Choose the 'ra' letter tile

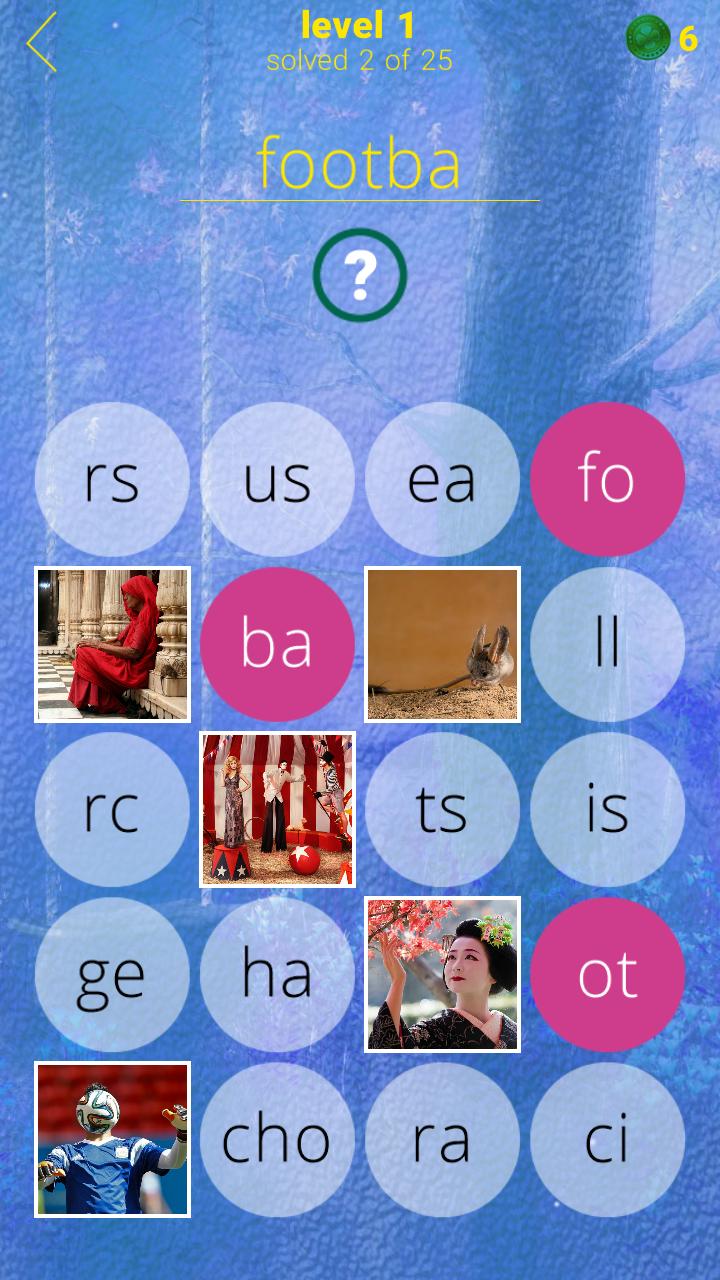pyautogui.click(x=442, y=1139)
